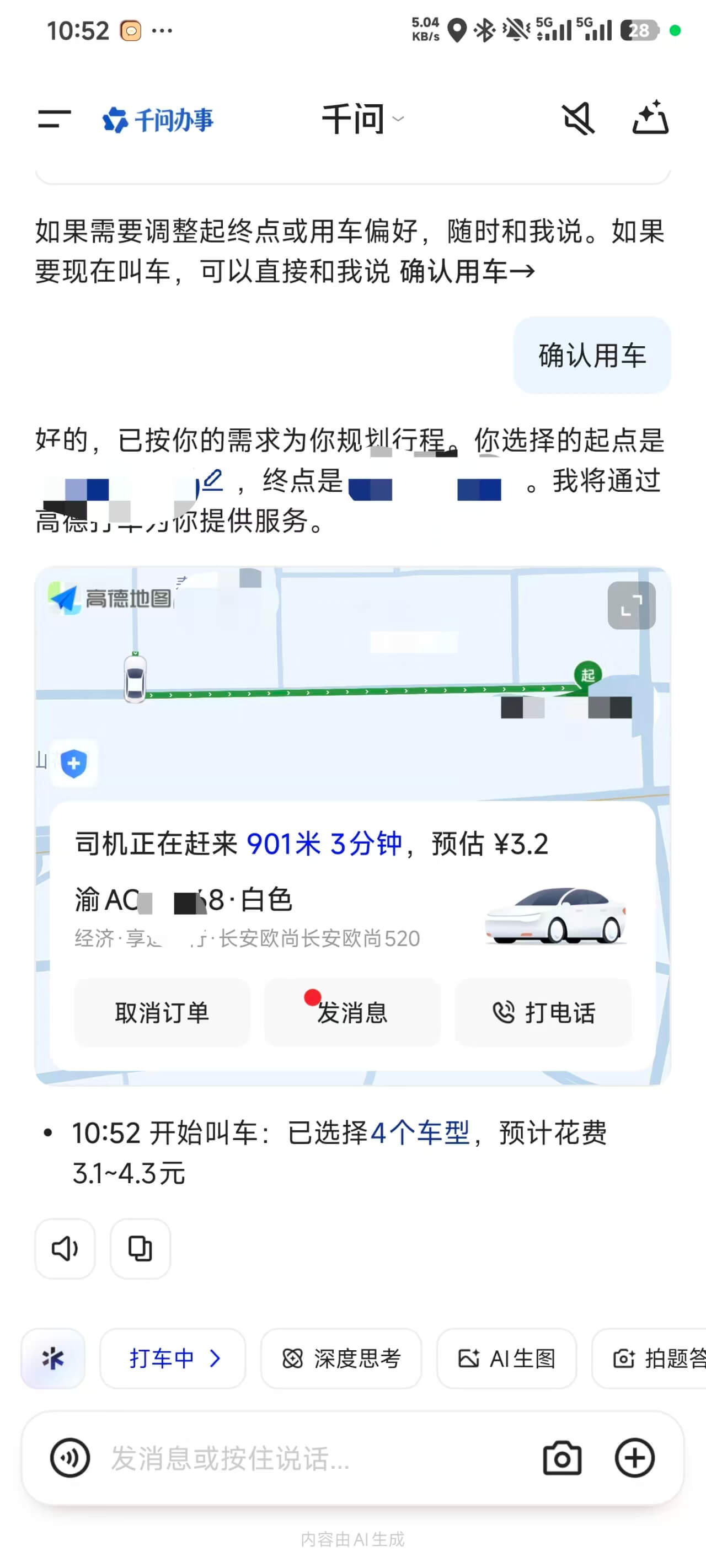Viewport: 706px width, 1568px height.
Task: Switch to voice input mode
Action: [x=69, y=1458]
